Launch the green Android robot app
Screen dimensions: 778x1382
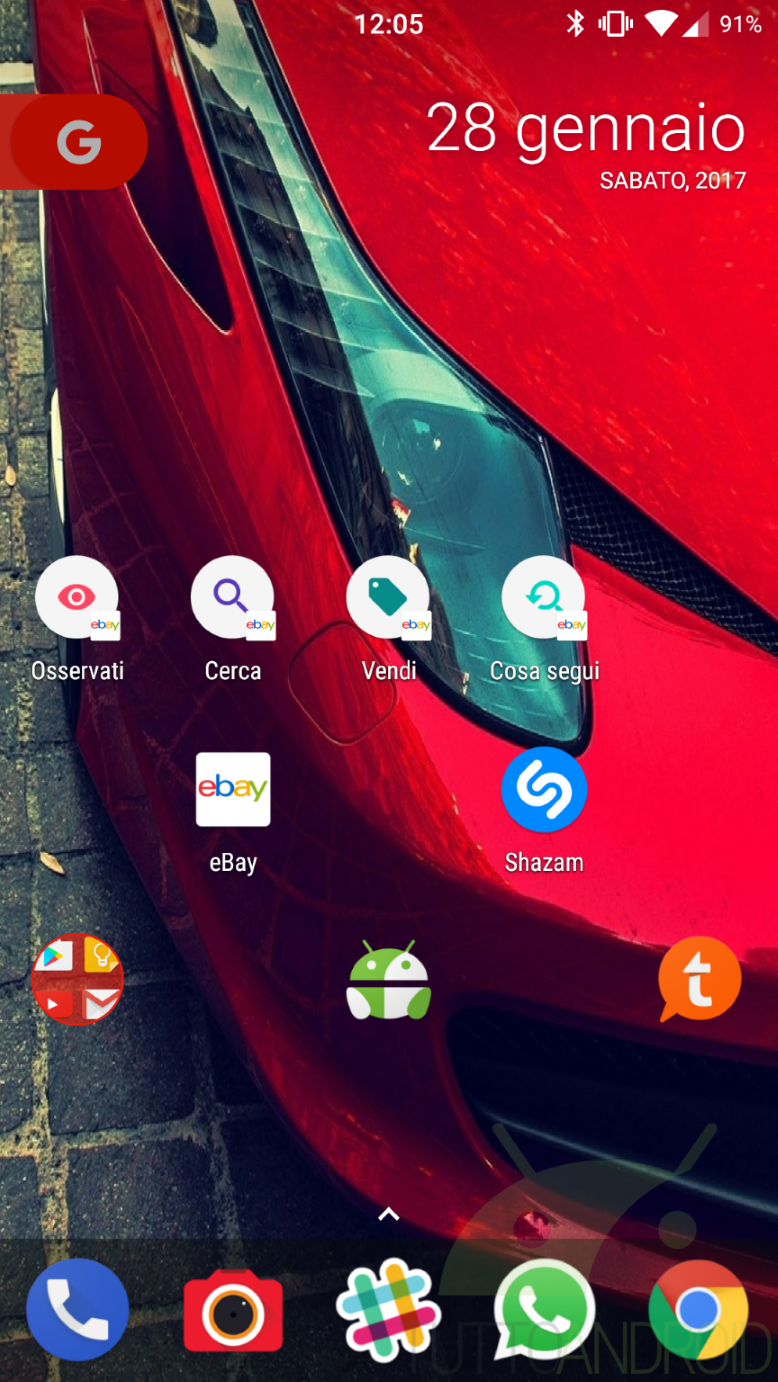(x=389, y=981)
